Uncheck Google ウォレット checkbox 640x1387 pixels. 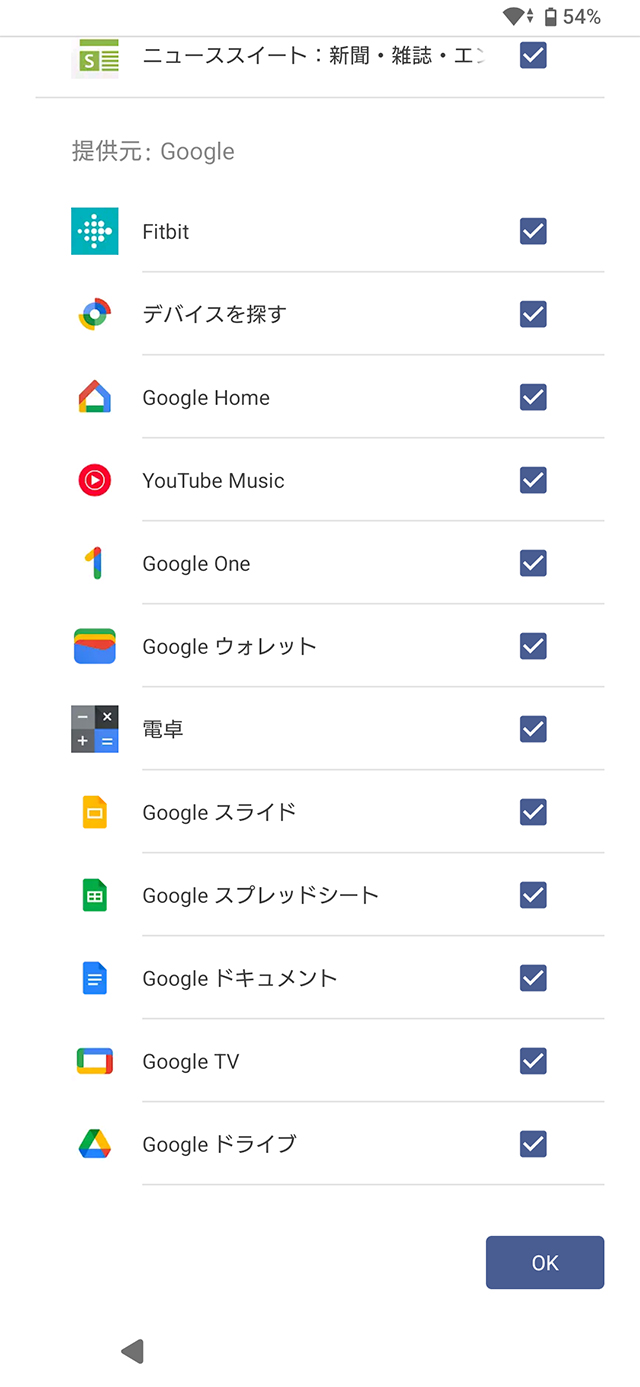click(x=533, y=647)
